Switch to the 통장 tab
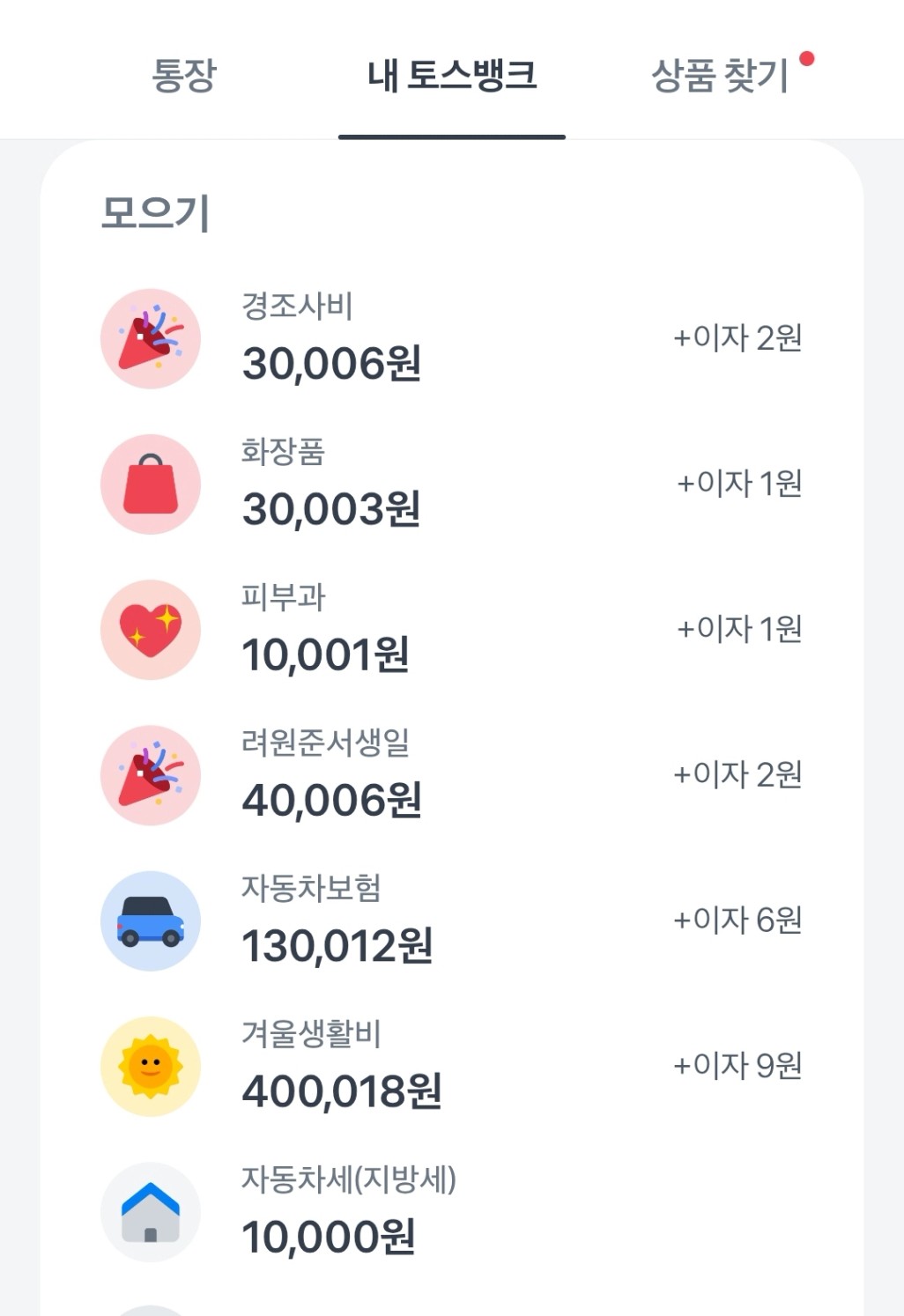This screenshot has height=1316, width=904. point(184,76)
